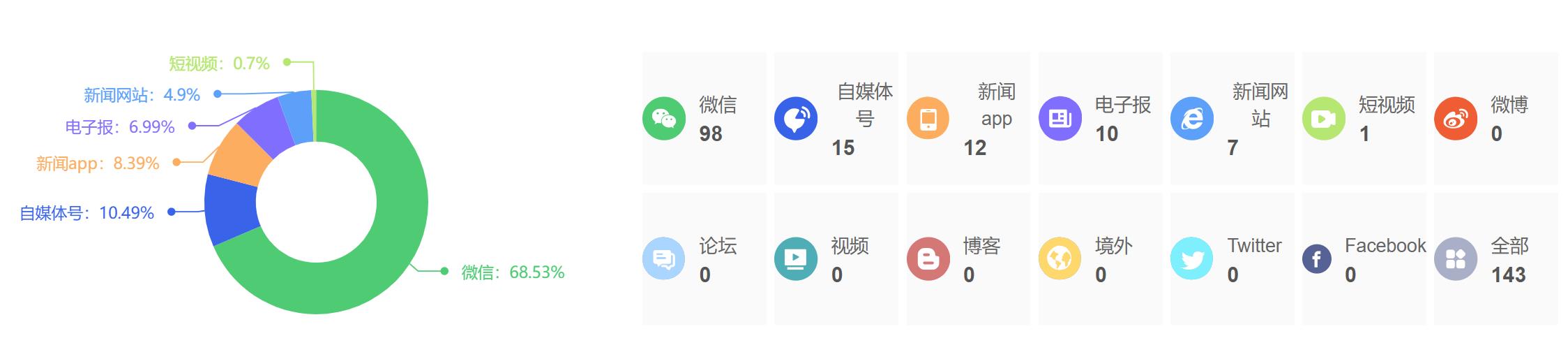This screenshot has height=359, width=1568.
Task: Select the 视频 tile
Action: tap(836, 259)
